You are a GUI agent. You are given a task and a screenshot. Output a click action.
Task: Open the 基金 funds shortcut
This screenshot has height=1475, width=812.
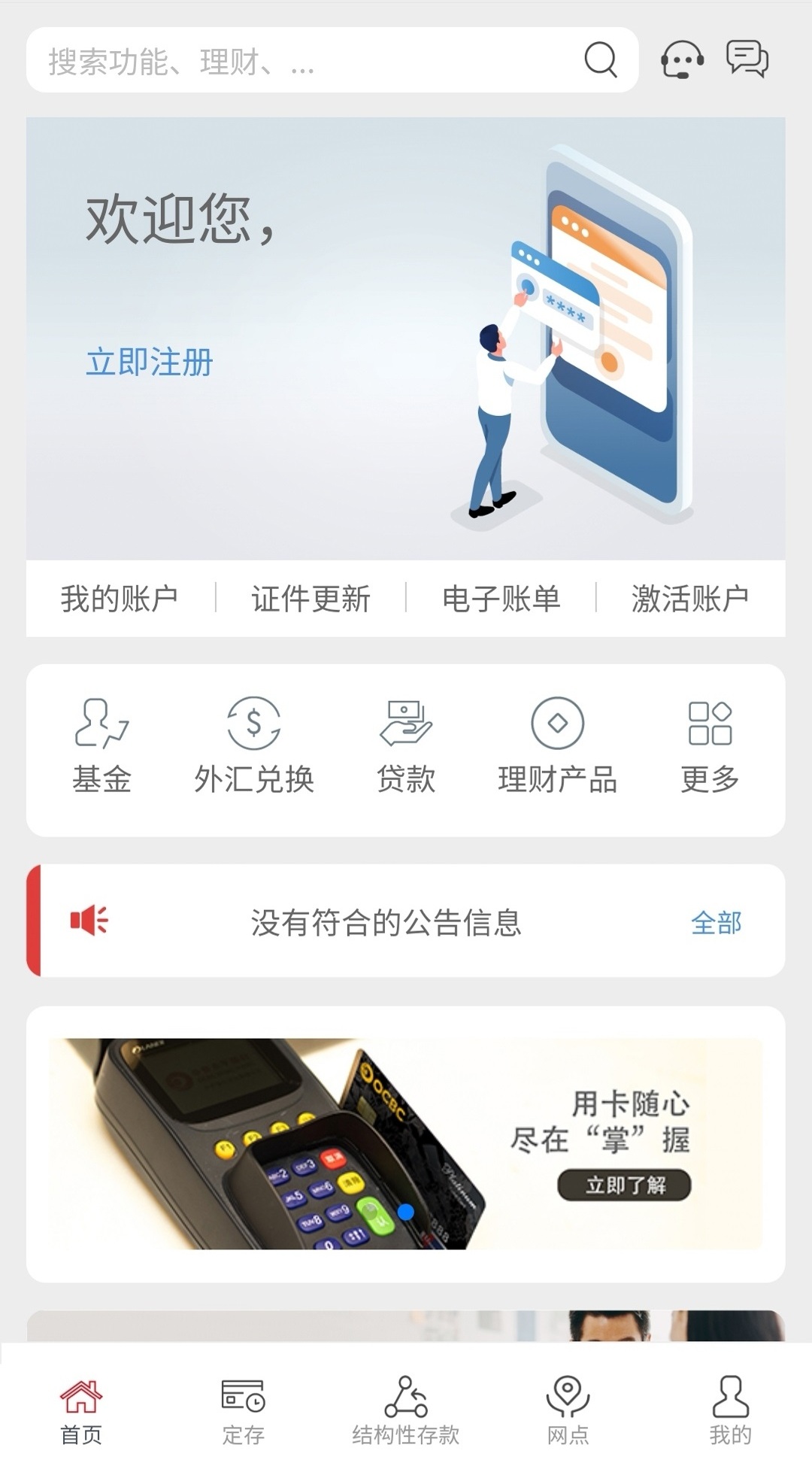coord(101,746)
